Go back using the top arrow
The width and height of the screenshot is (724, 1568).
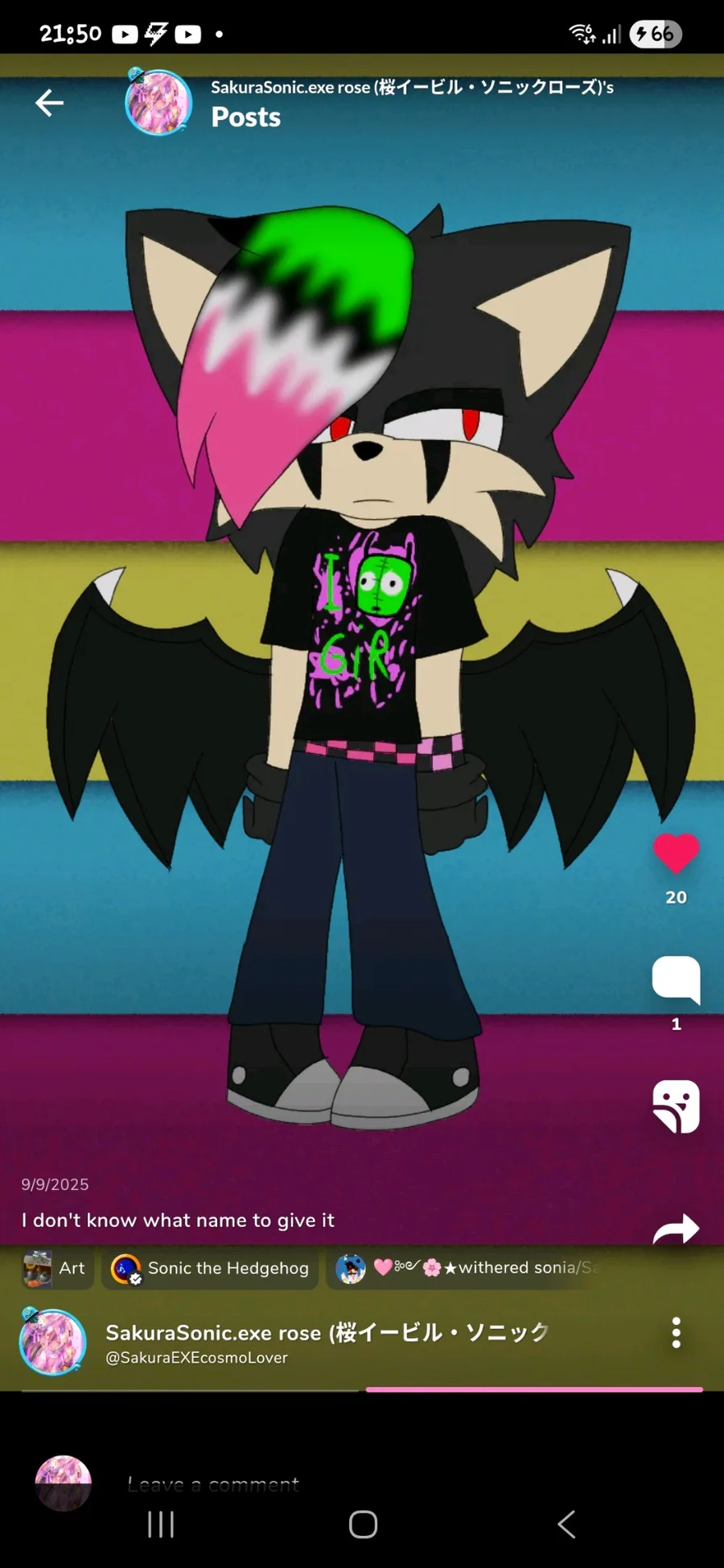49,103
